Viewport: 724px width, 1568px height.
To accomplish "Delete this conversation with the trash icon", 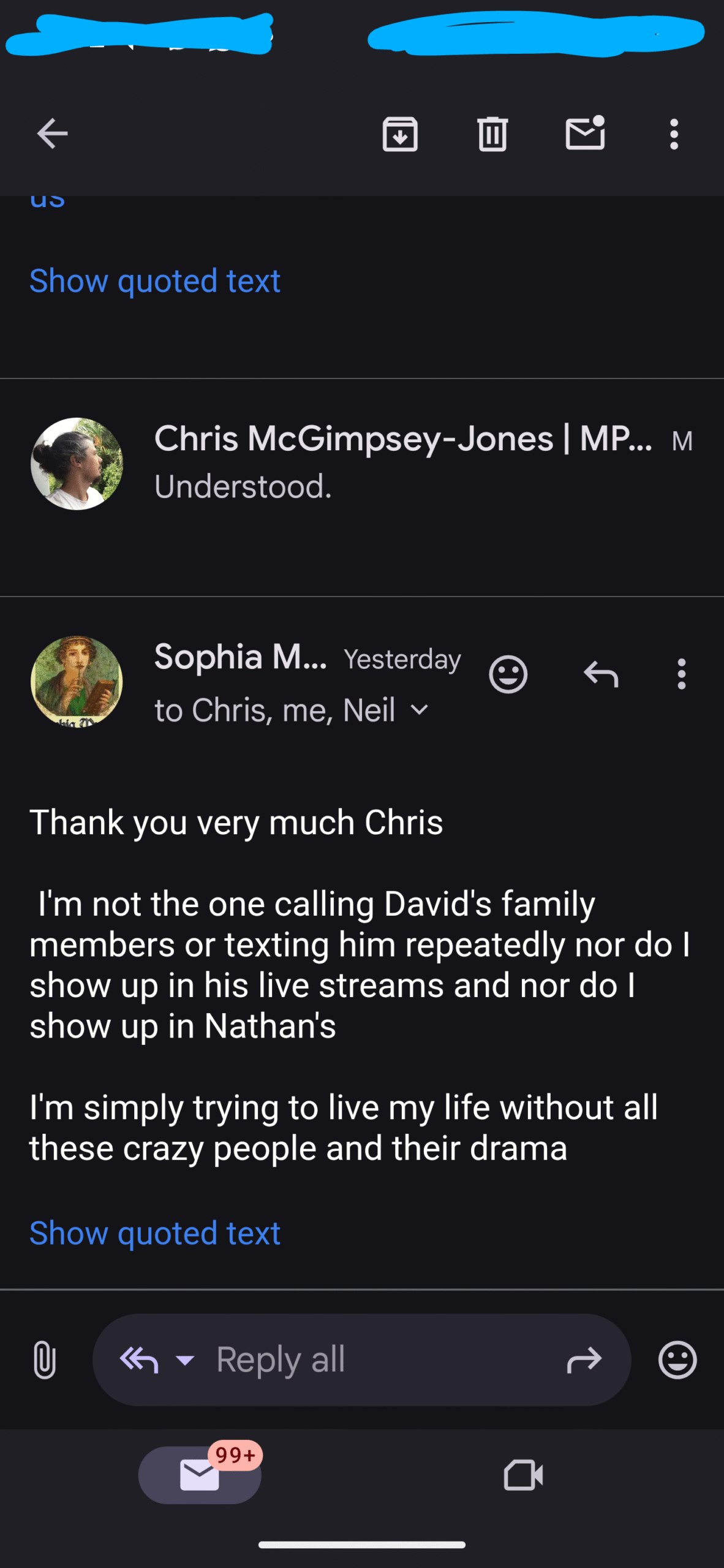I will (492, 134).
